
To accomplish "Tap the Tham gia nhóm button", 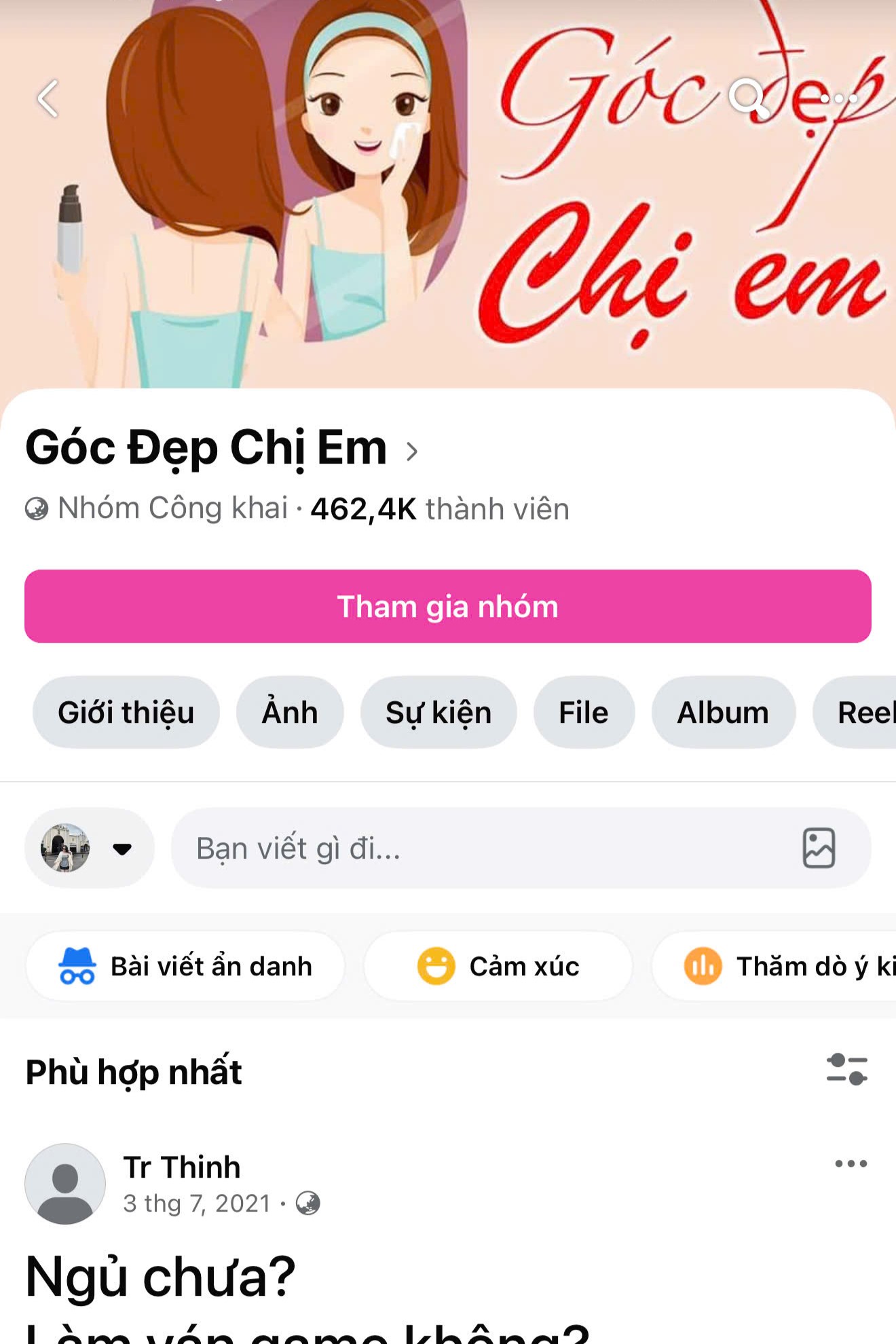I will (x=448, y=608).
